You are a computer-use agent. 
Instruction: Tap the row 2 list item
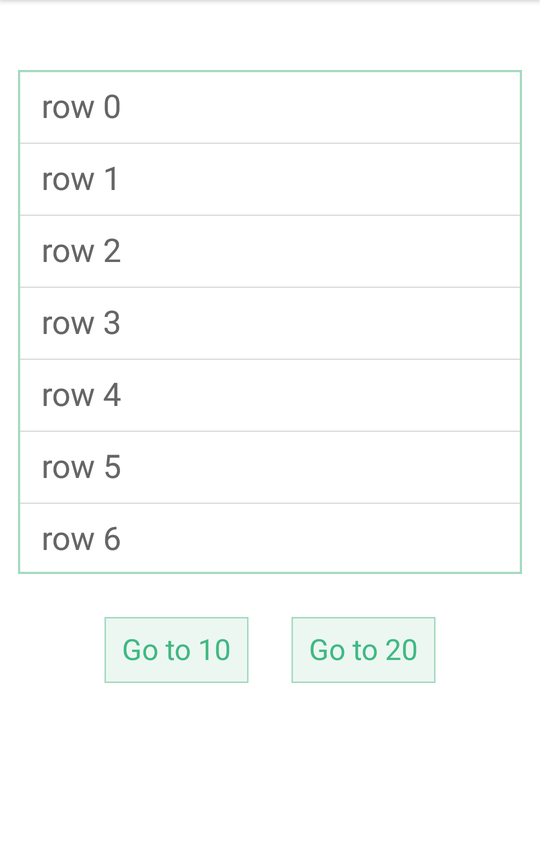270,251
